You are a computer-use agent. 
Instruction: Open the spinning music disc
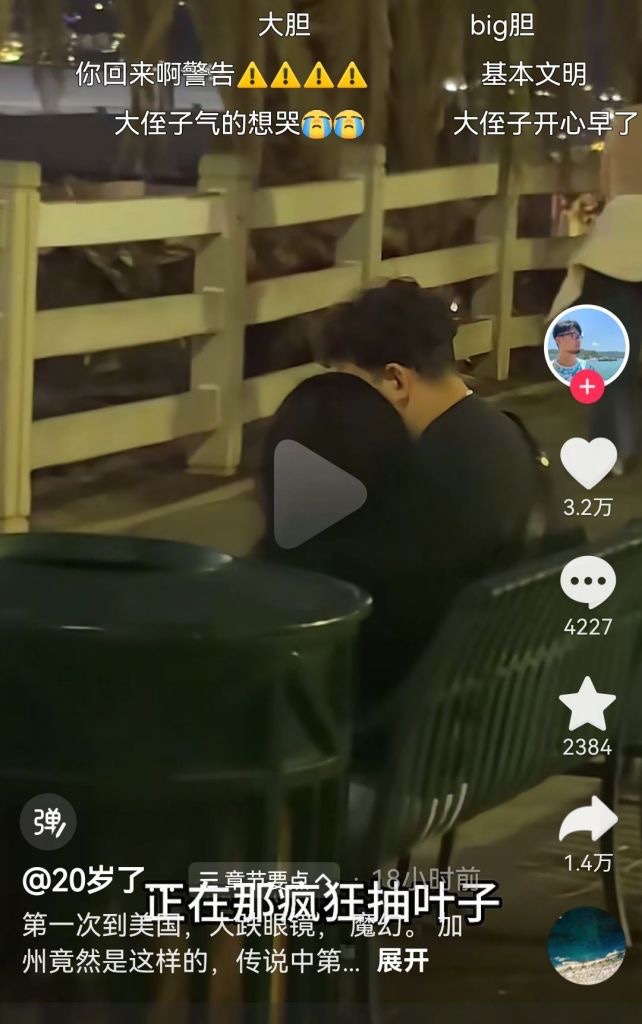587,945
